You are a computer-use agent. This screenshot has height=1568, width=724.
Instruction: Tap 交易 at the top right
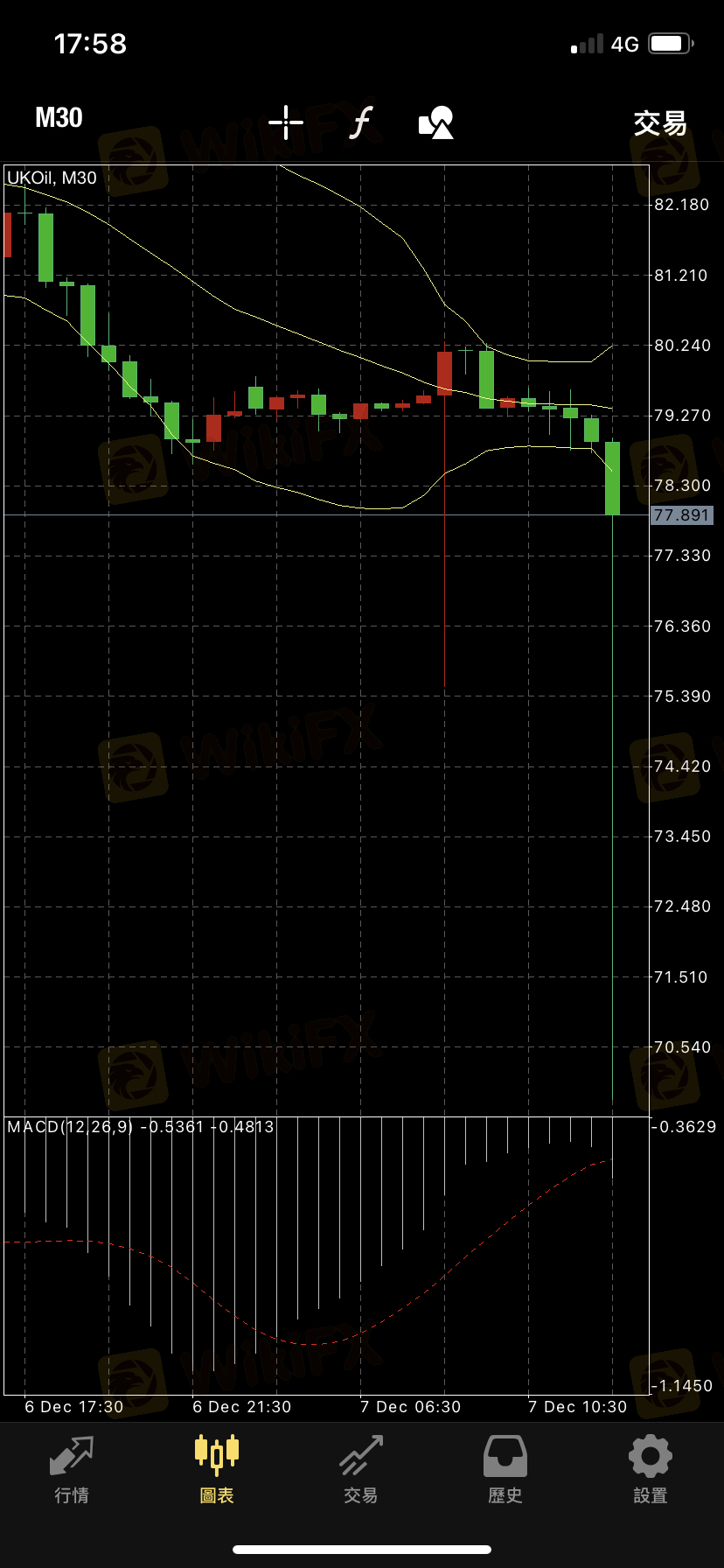[660, 123]
